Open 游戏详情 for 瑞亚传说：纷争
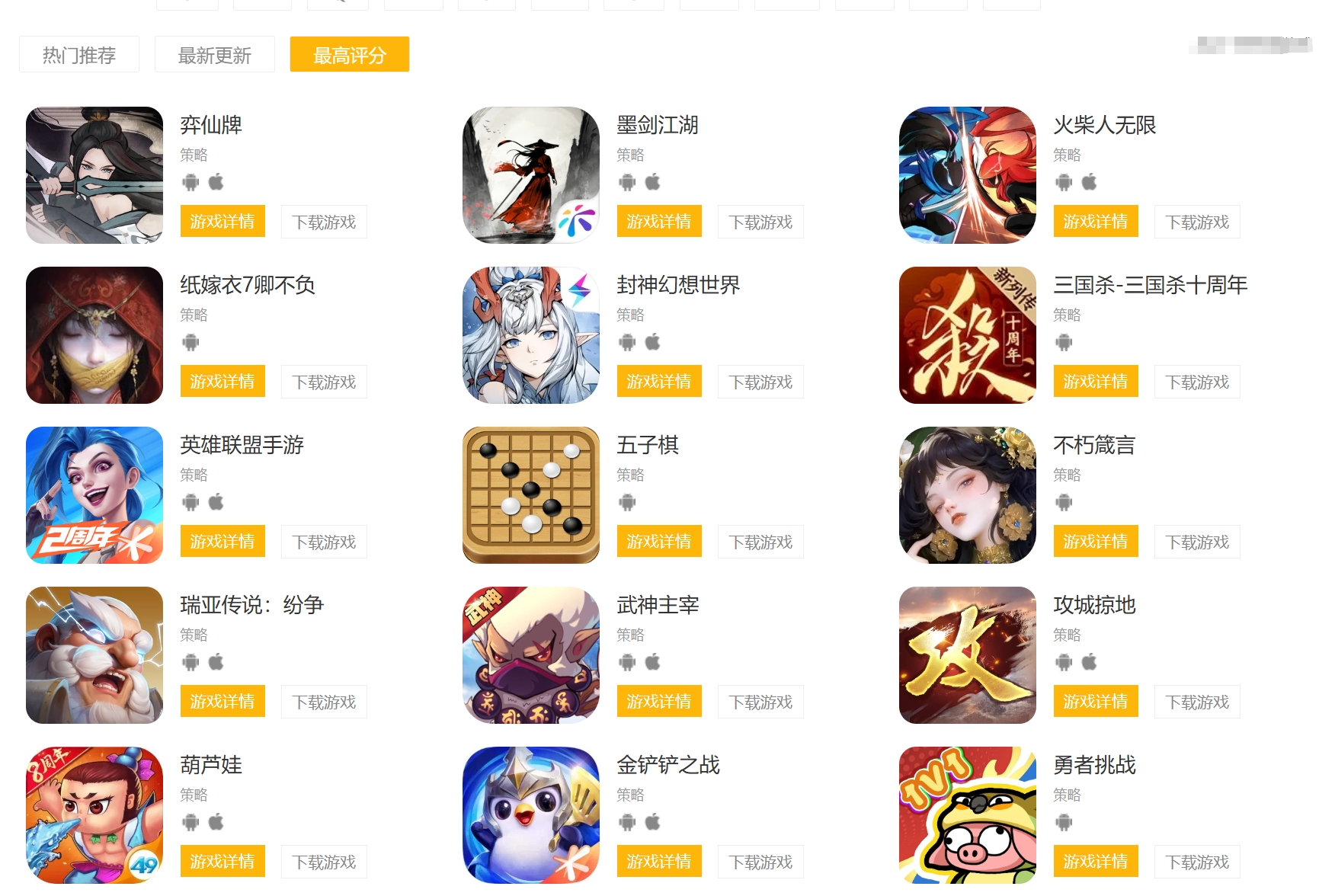 click(223, 702)
